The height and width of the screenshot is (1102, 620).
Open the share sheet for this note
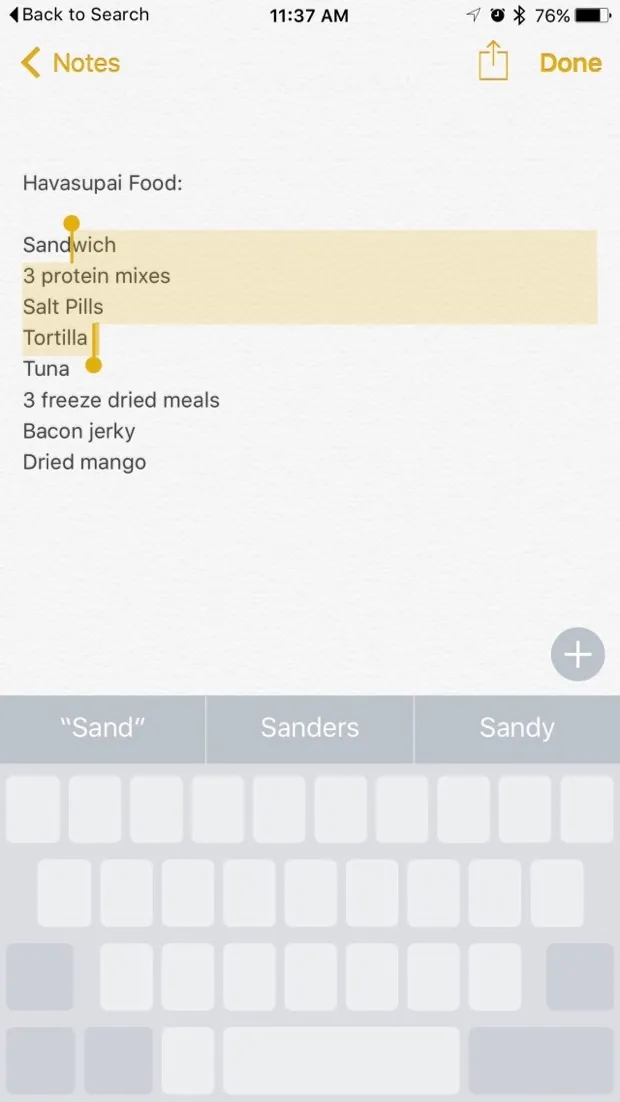click(x=493, y=62)
